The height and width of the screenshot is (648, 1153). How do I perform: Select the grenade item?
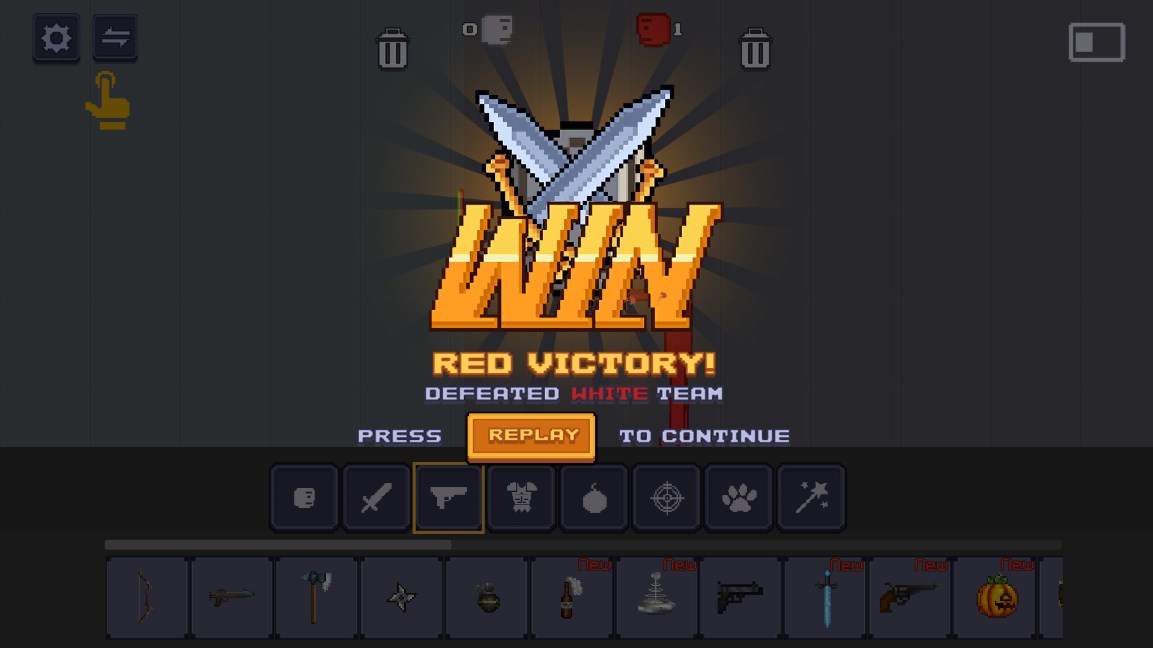click(x=487, y=598)
